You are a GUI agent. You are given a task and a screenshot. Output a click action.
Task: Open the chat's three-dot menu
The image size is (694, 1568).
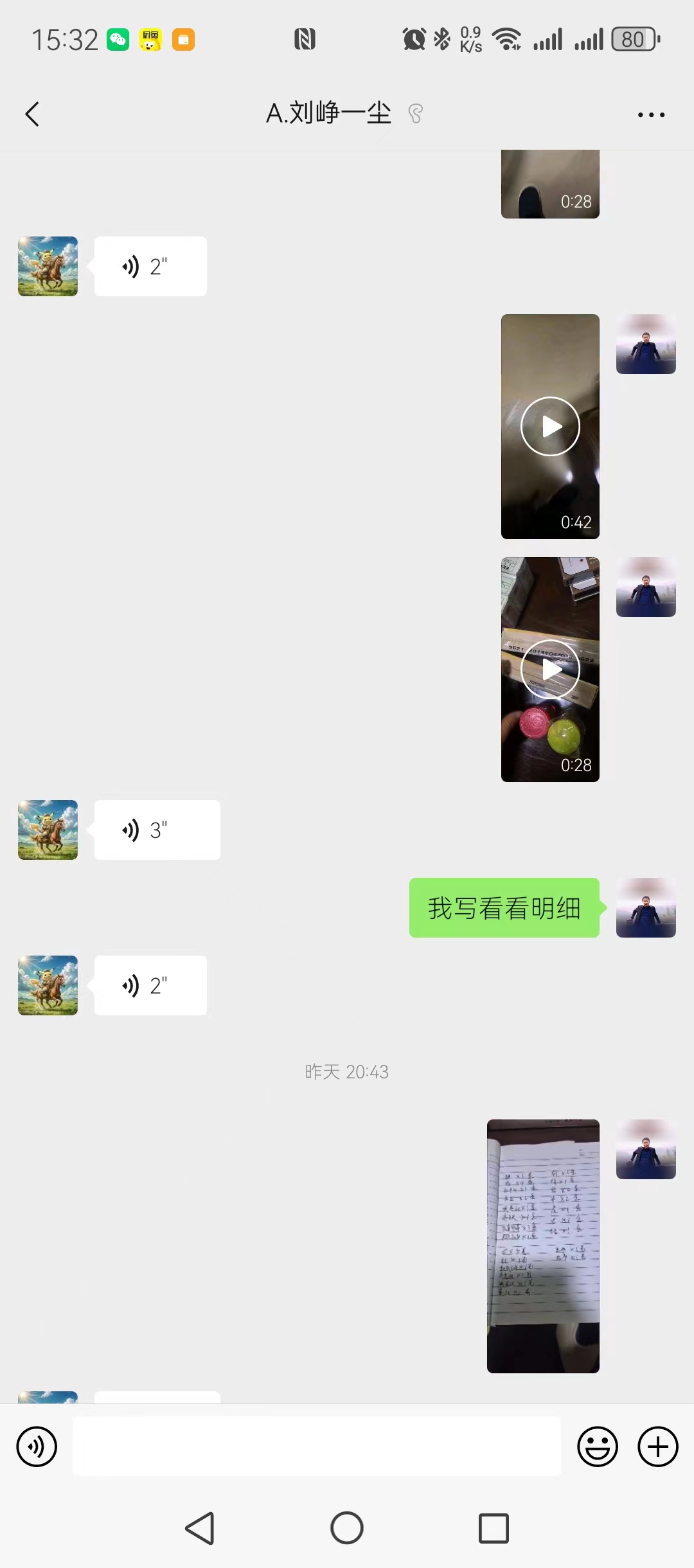pyautogui.click(x=651, y=115)
